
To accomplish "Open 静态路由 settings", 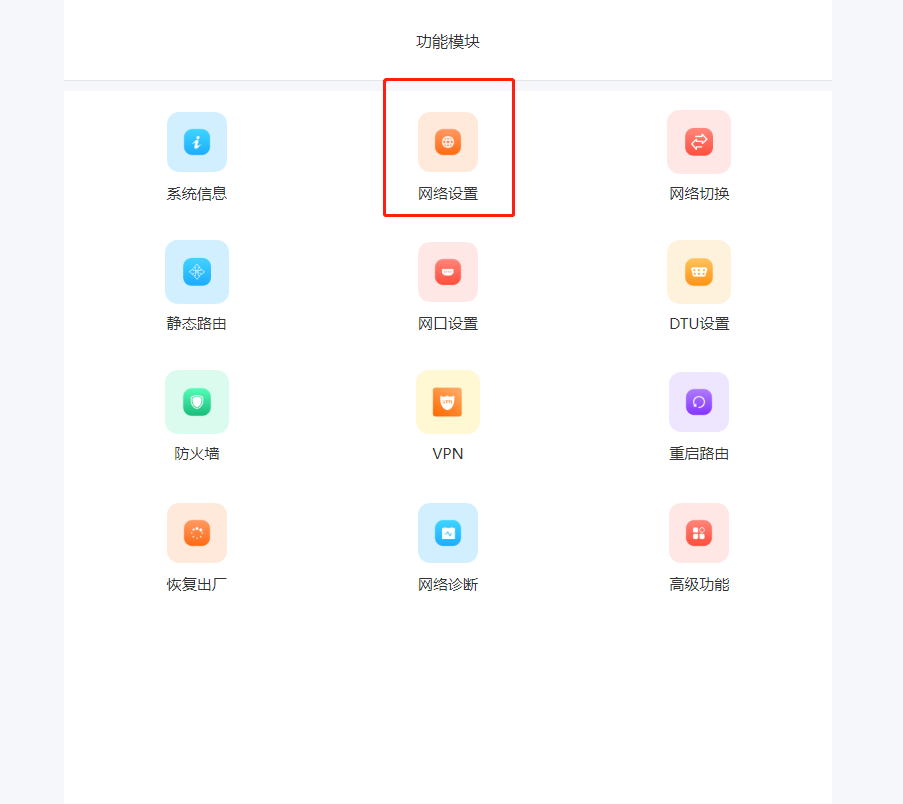I will point(197,272).
